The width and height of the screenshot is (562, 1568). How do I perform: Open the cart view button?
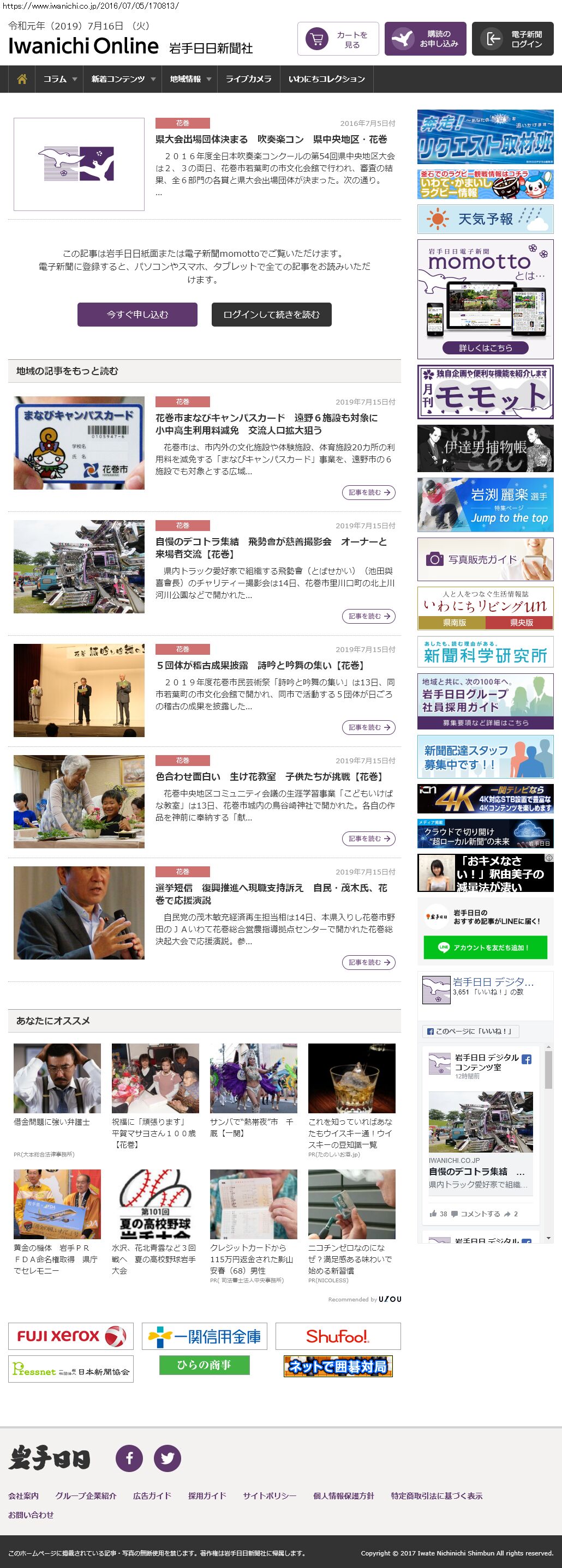(x=338, y=39)
